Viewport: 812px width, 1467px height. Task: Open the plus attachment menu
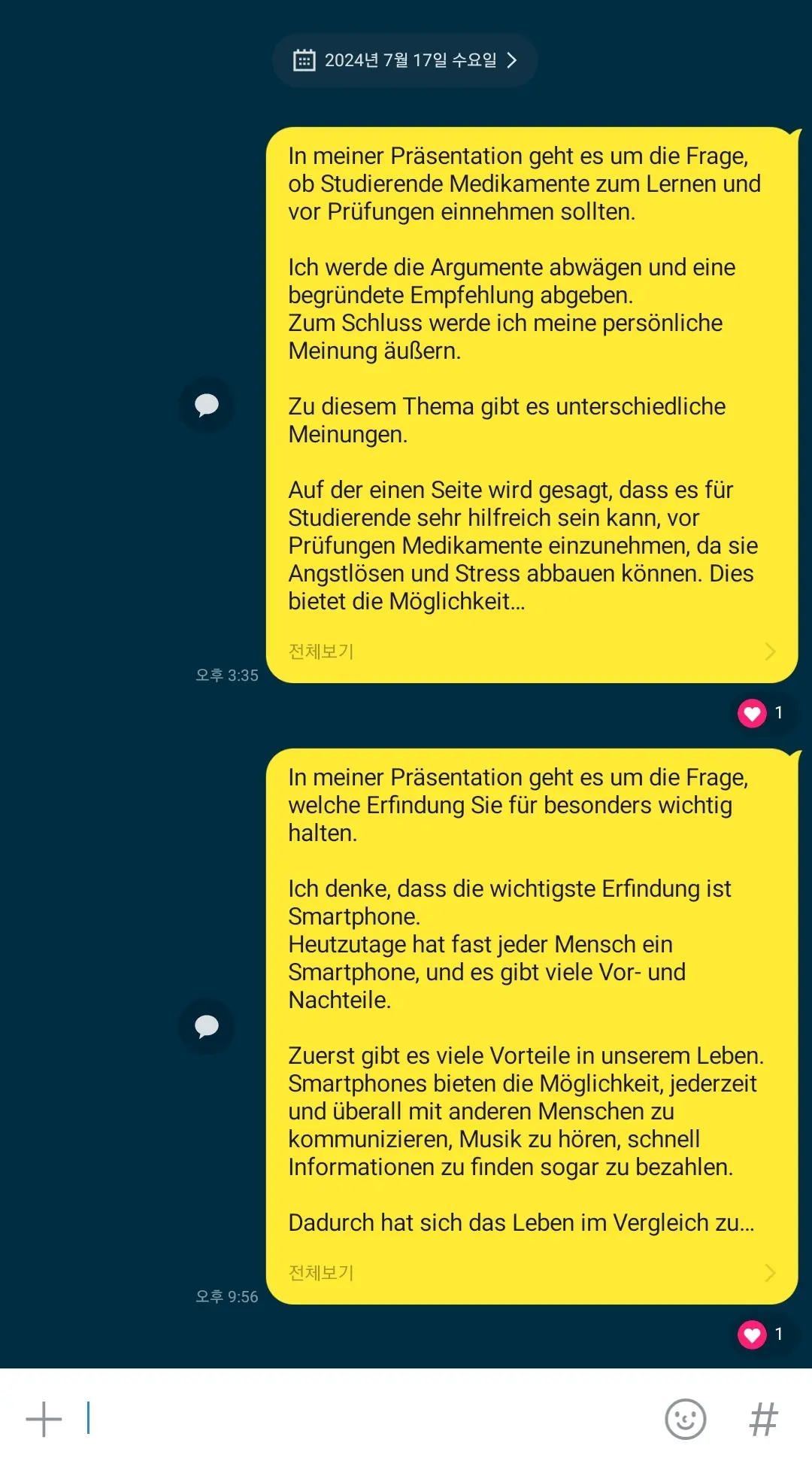coord(44,1419)
